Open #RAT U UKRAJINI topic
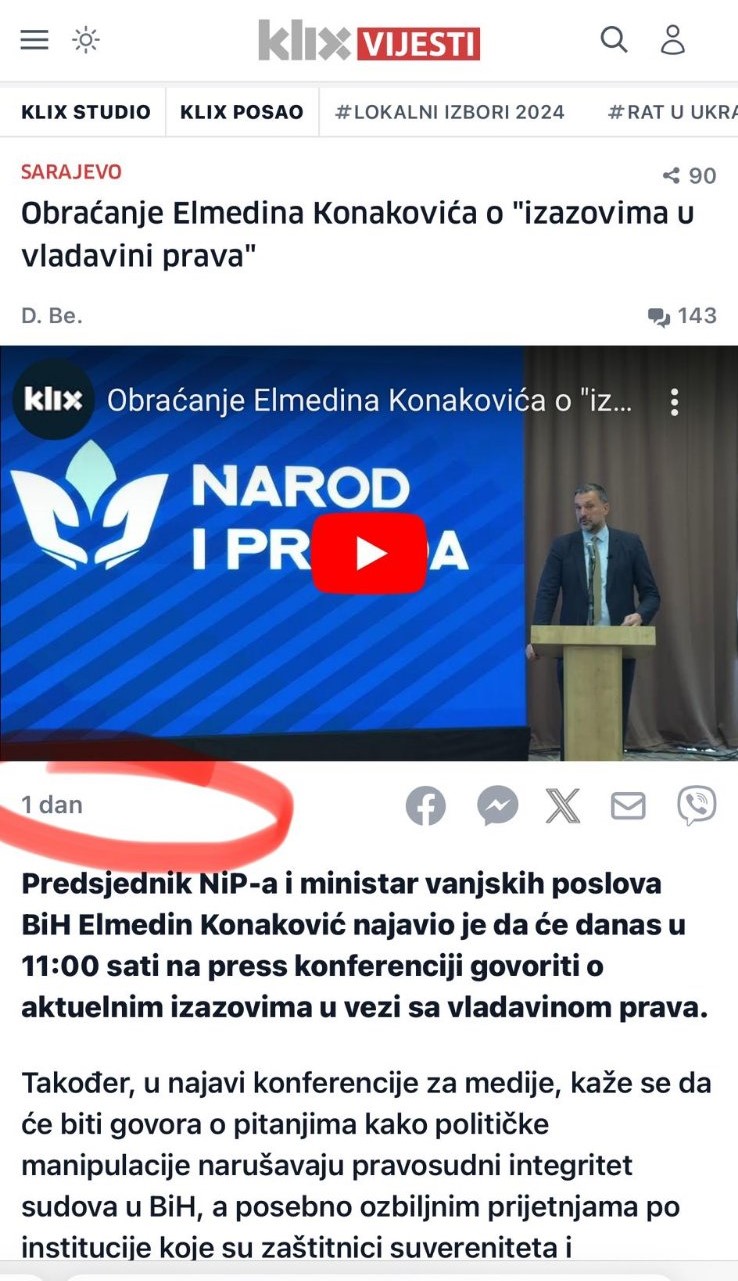The width and height of the screenshot is (738, 1281). click(672, 112)
